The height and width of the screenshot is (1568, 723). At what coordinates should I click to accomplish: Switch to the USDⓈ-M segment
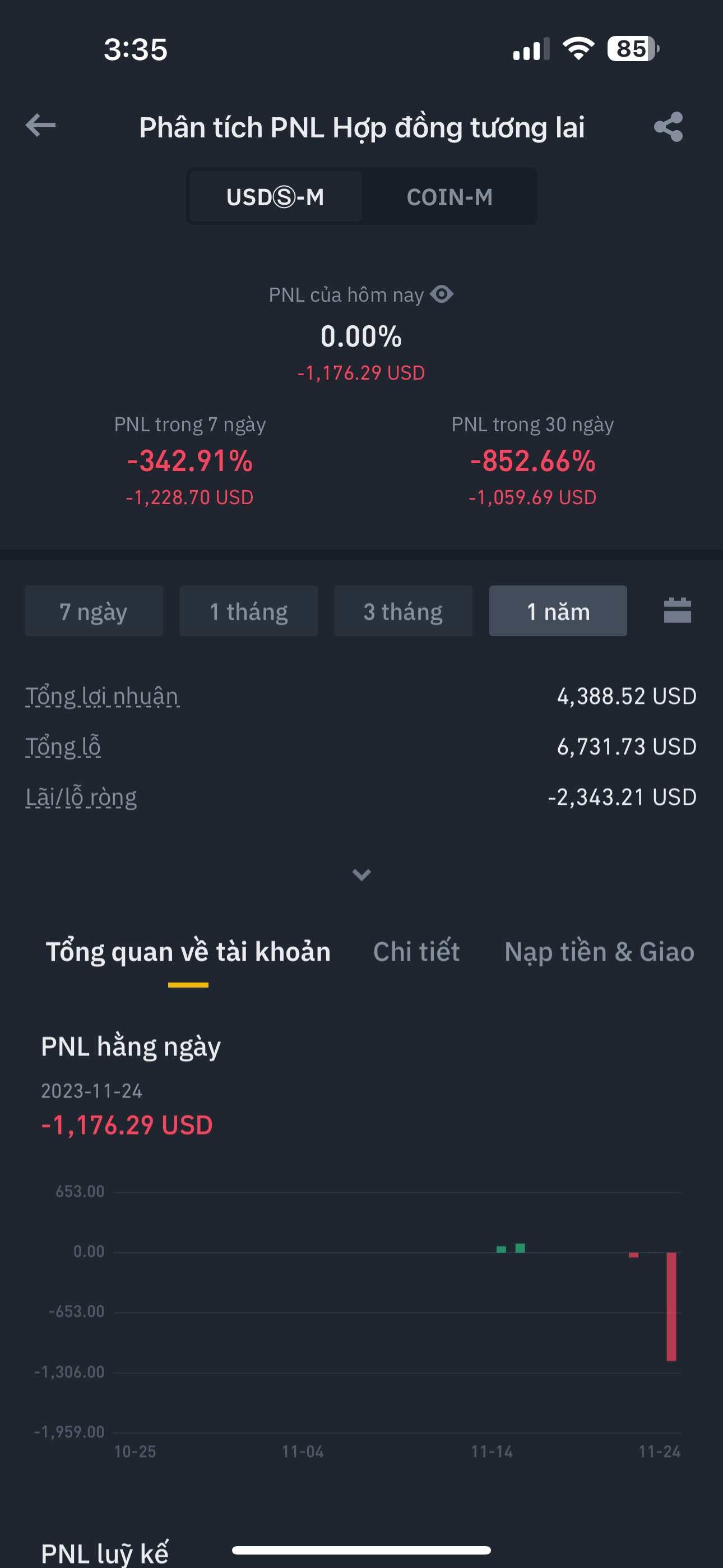tap(275, 197)
